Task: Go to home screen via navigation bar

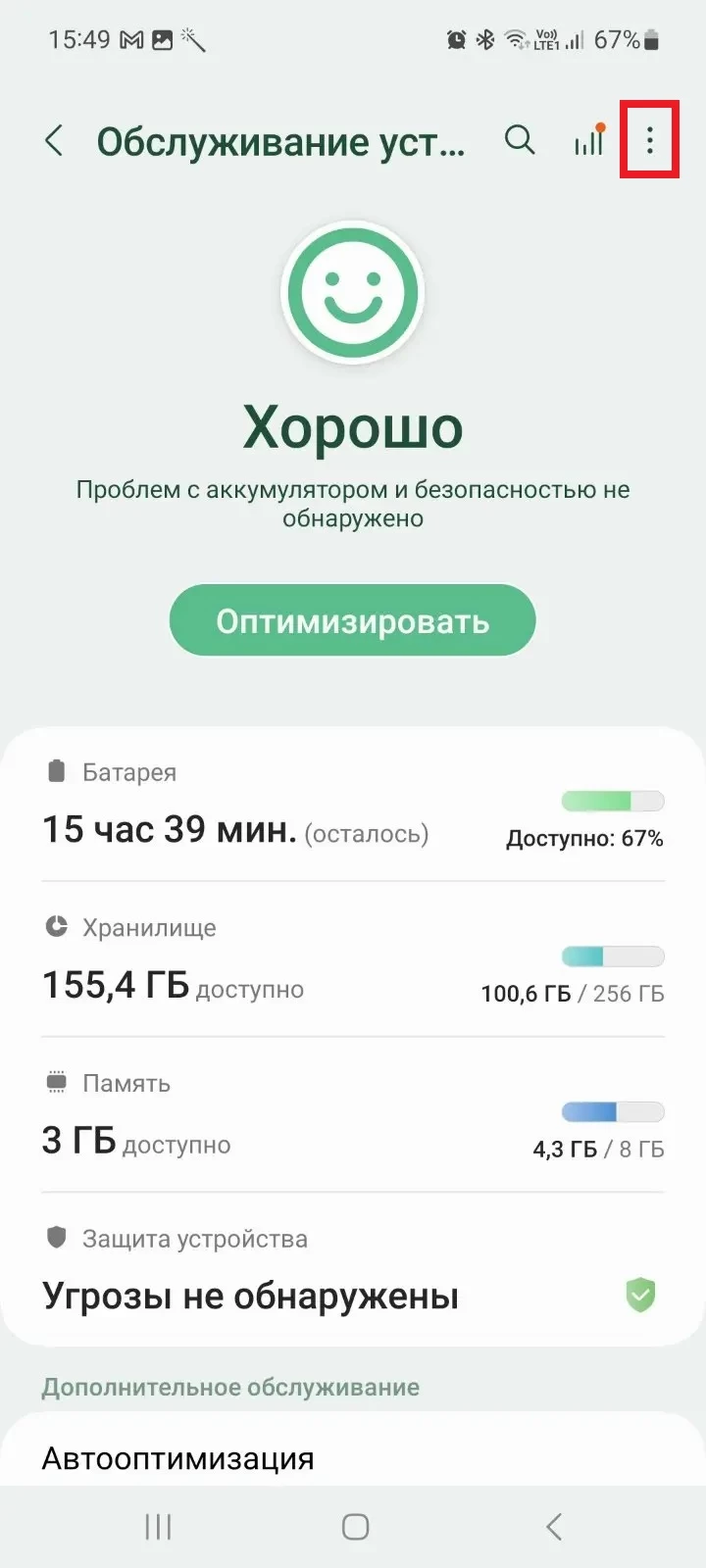Action: [x=355, y=1526]
